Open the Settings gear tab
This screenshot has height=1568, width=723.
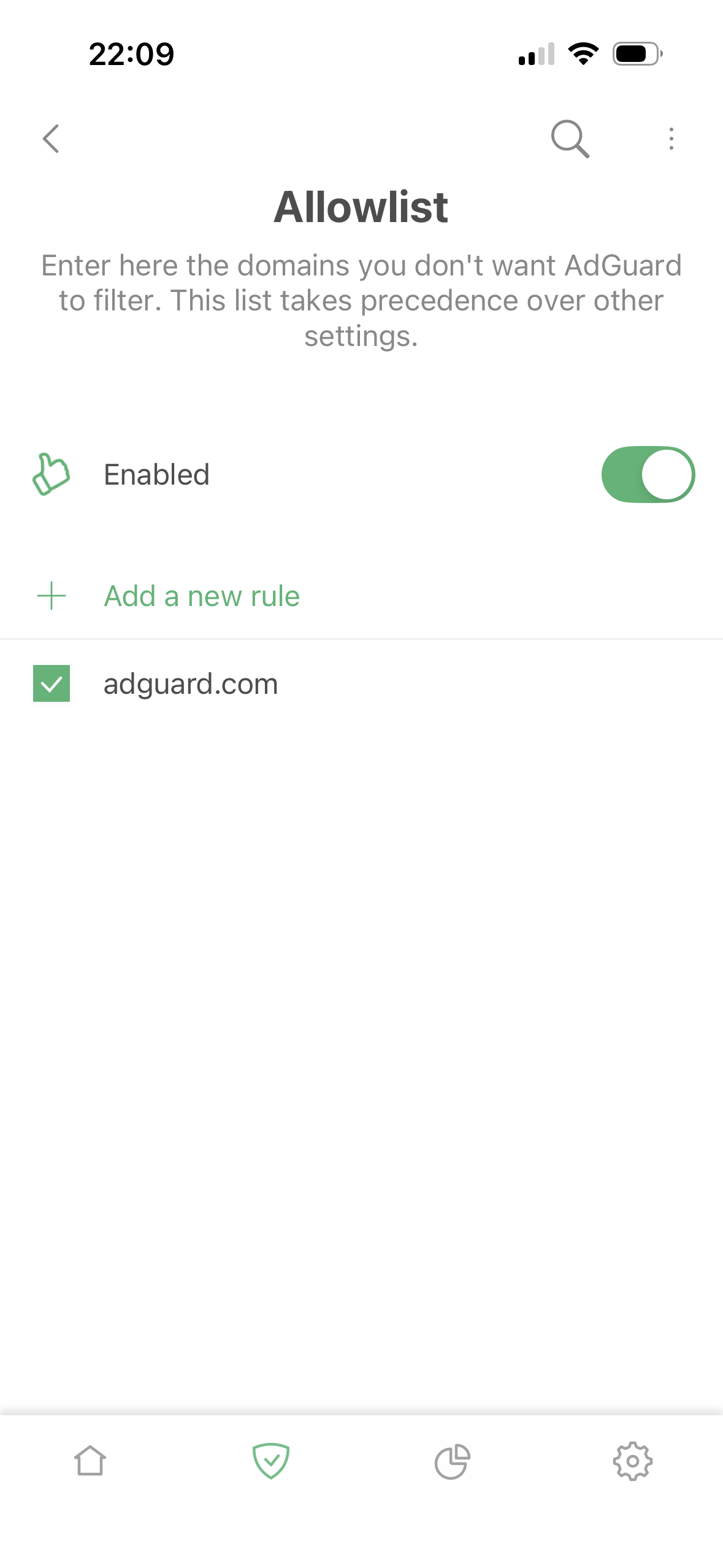click(633, 1461)
